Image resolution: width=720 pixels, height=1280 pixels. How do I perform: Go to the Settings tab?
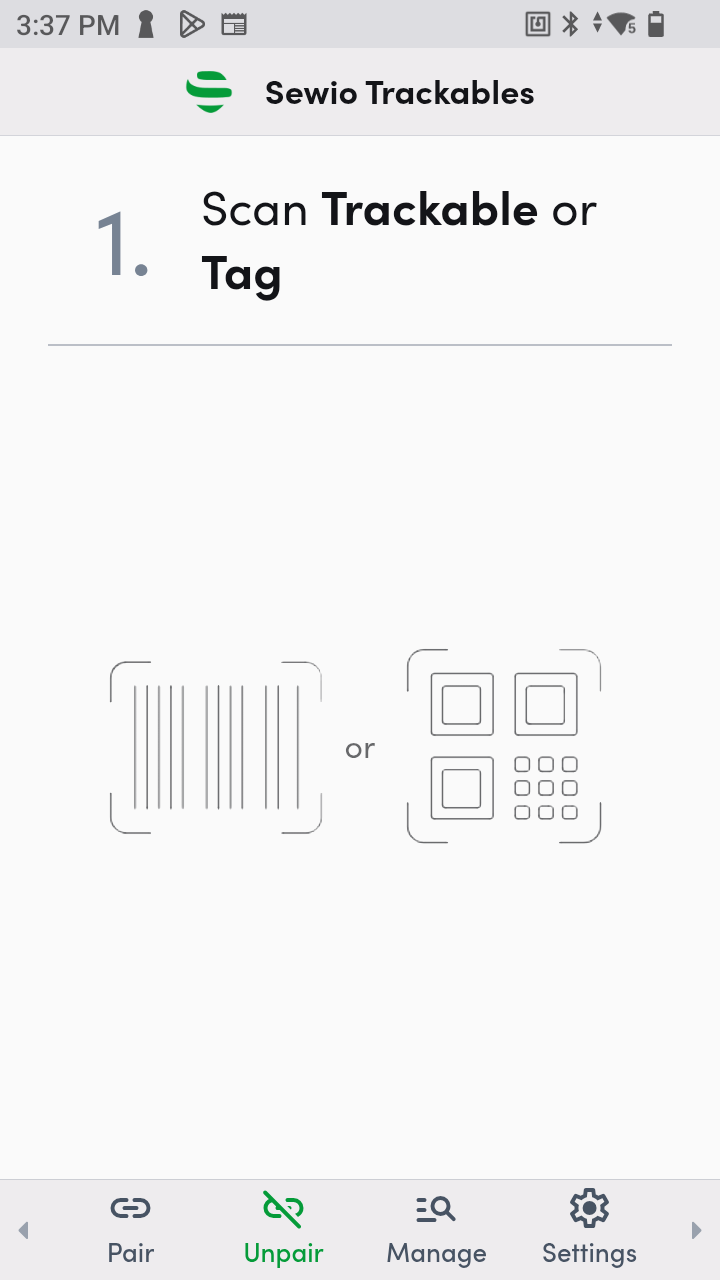[x=589, y=1229]
